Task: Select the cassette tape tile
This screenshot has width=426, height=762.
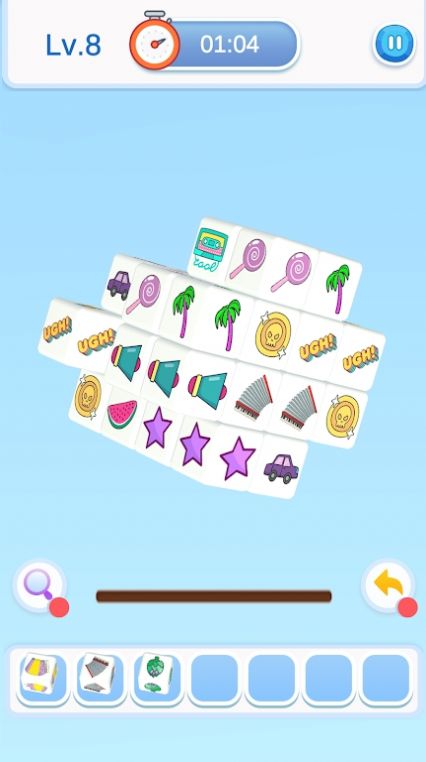Action: tap(211, 248)
